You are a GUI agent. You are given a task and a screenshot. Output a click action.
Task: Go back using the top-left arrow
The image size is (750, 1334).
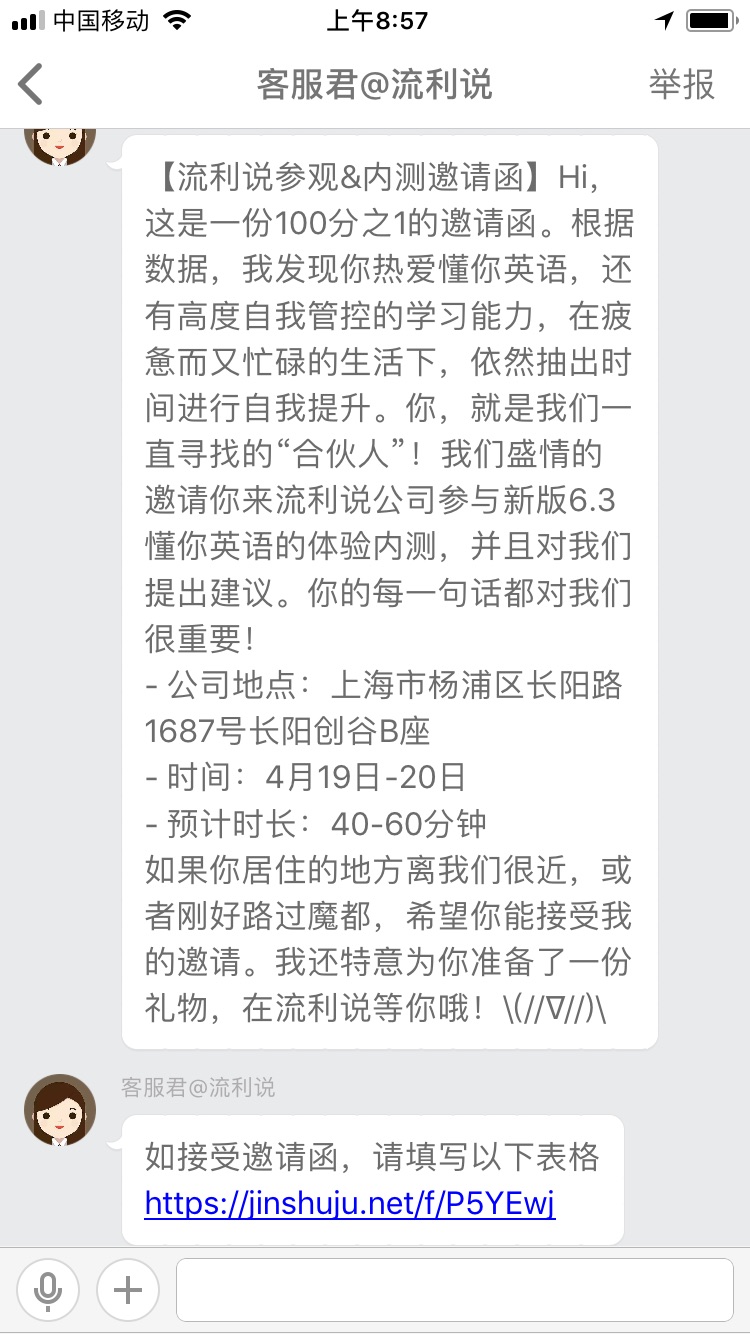coord(32,84)
